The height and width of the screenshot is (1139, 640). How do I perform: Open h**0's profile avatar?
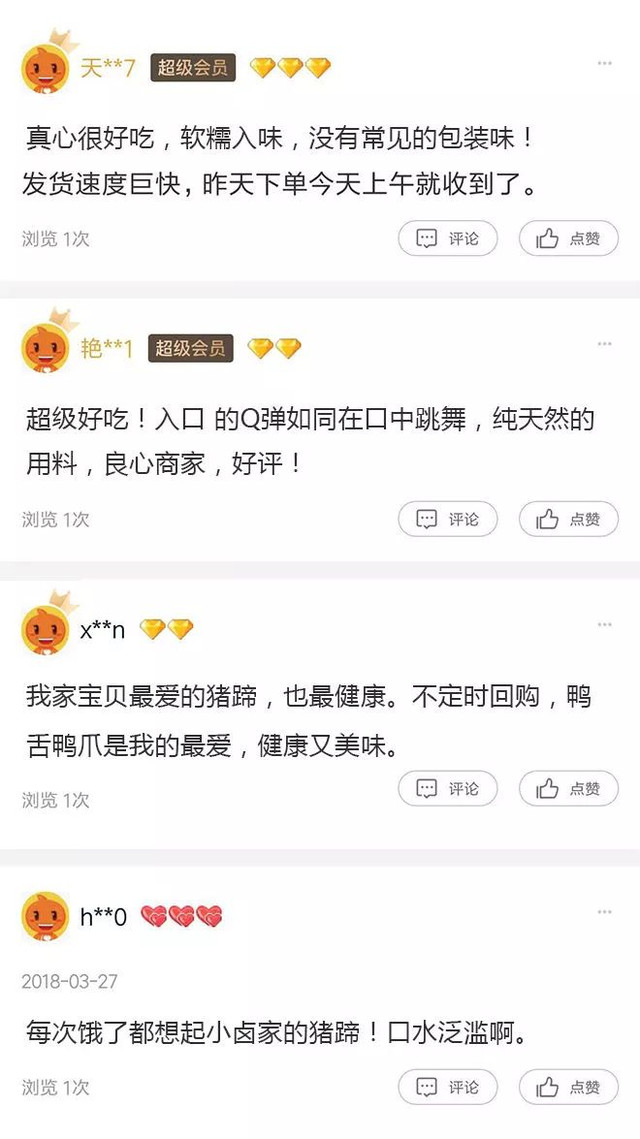(46, 916)
